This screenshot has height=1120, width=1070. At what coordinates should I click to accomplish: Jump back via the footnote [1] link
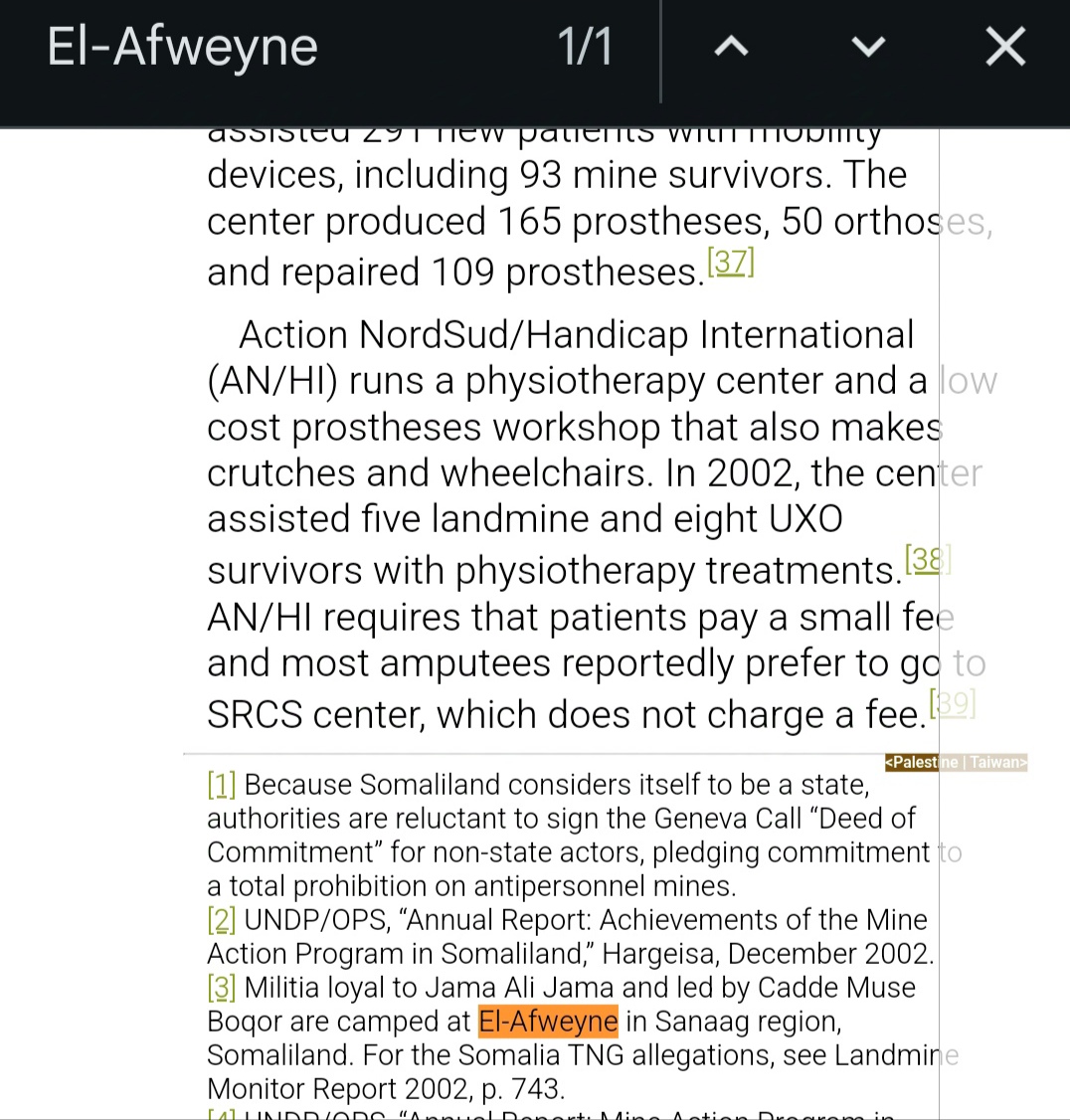[221, 785]
